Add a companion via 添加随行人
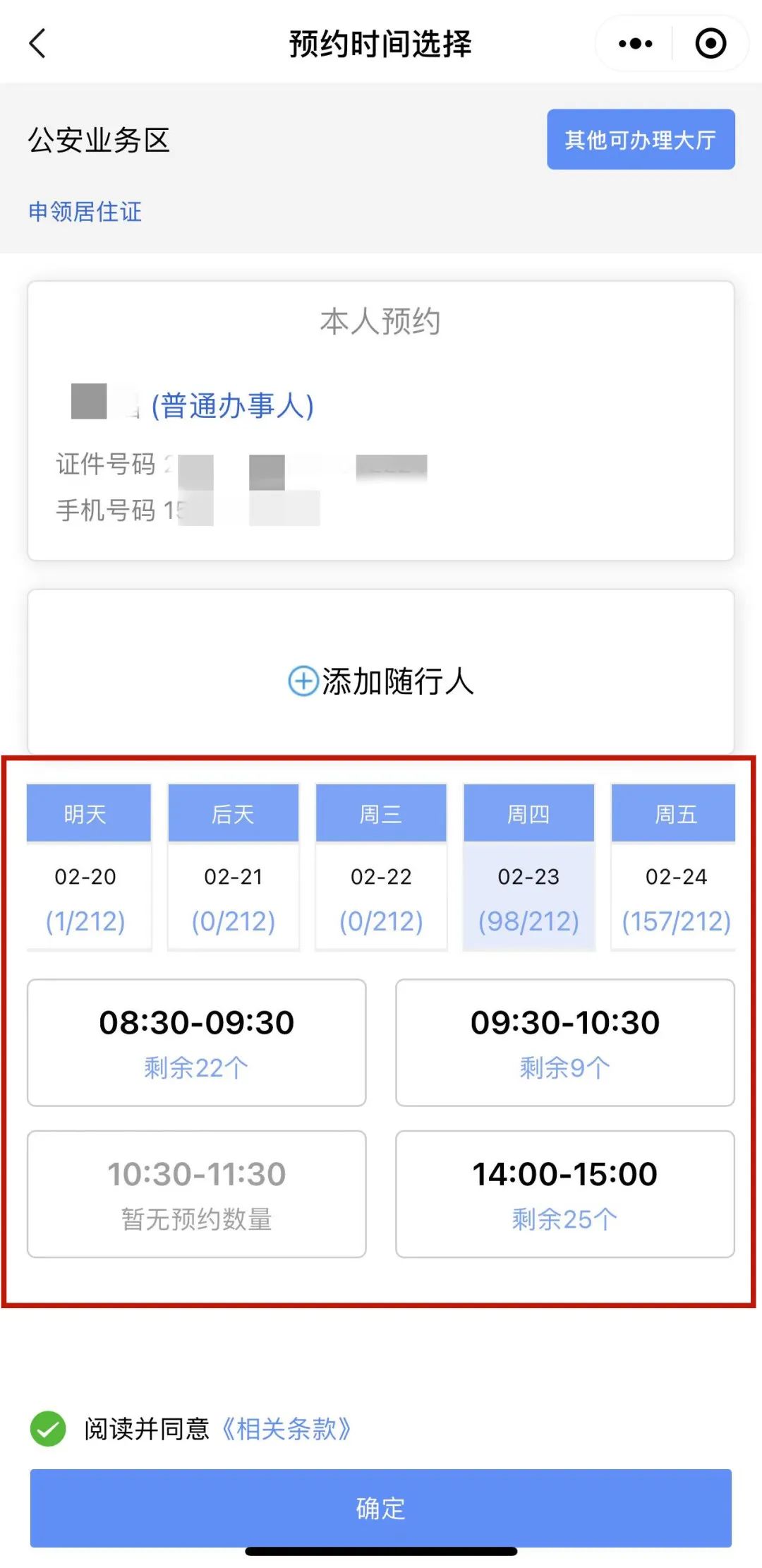This screenshot has height=1568, width=762. pos(381,681)
